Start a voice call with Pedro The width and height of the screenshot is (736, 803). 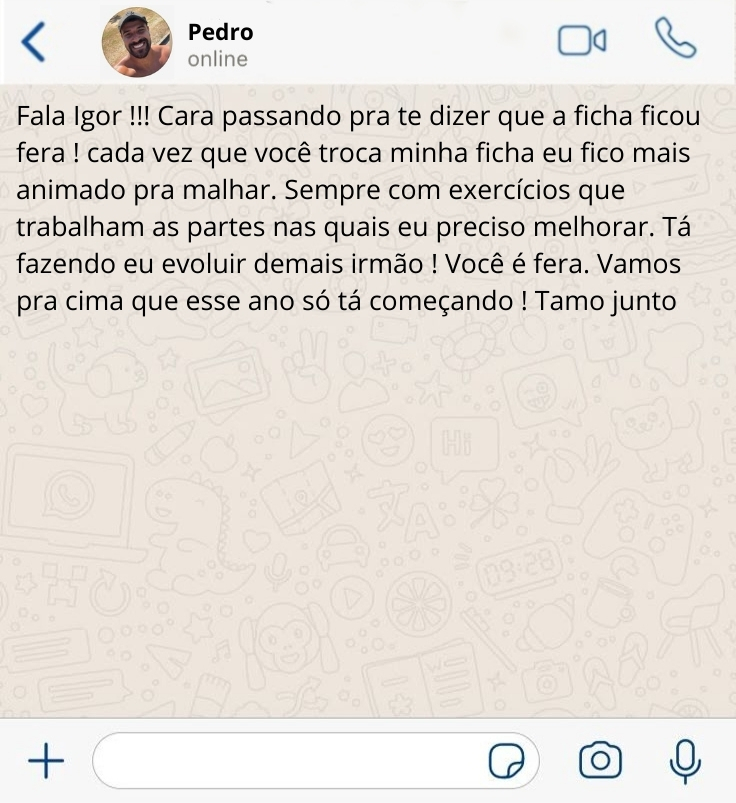click(x=675, y=39)
